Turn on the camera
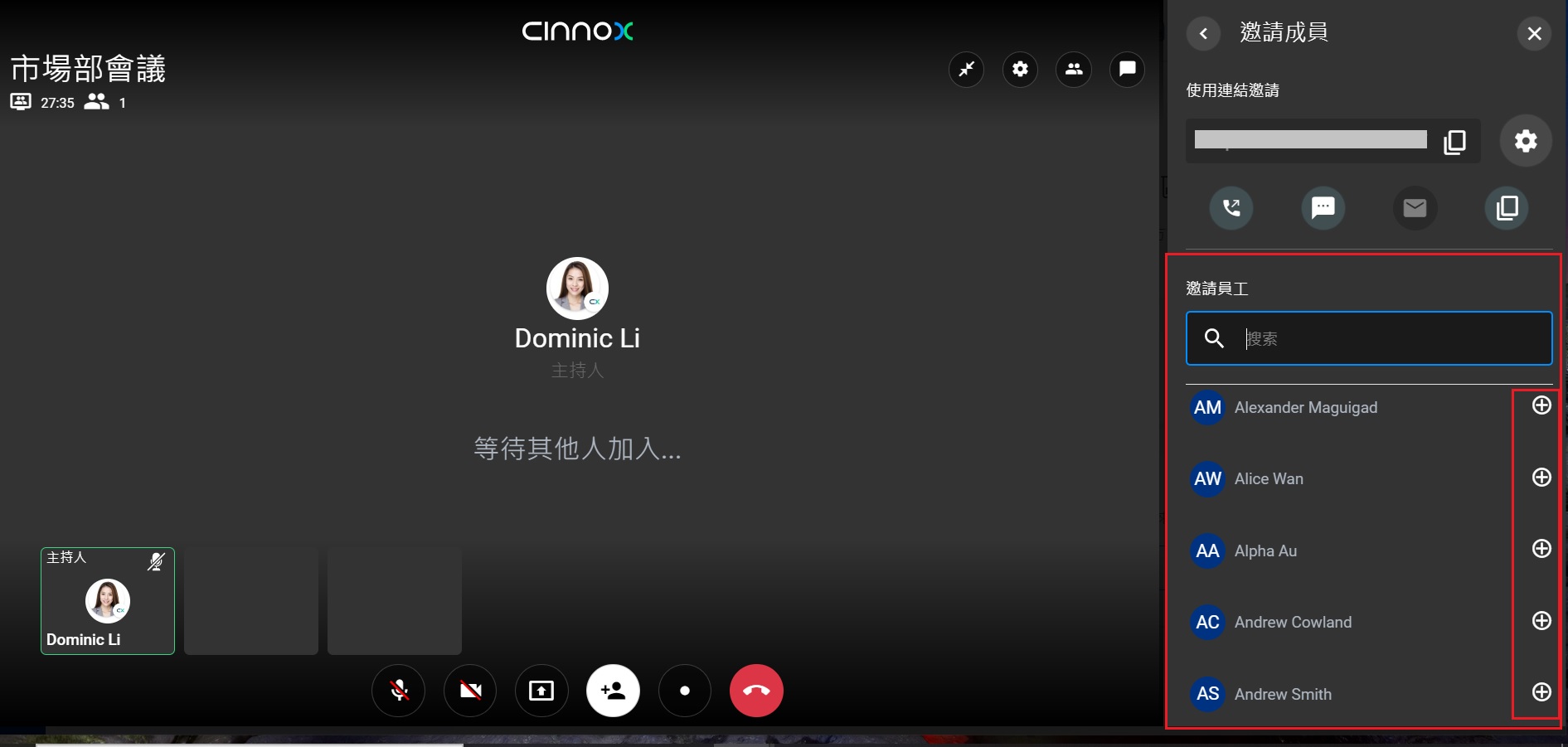Image resolution: width=1568 pixels, height=747 pixels. point(470,691)
